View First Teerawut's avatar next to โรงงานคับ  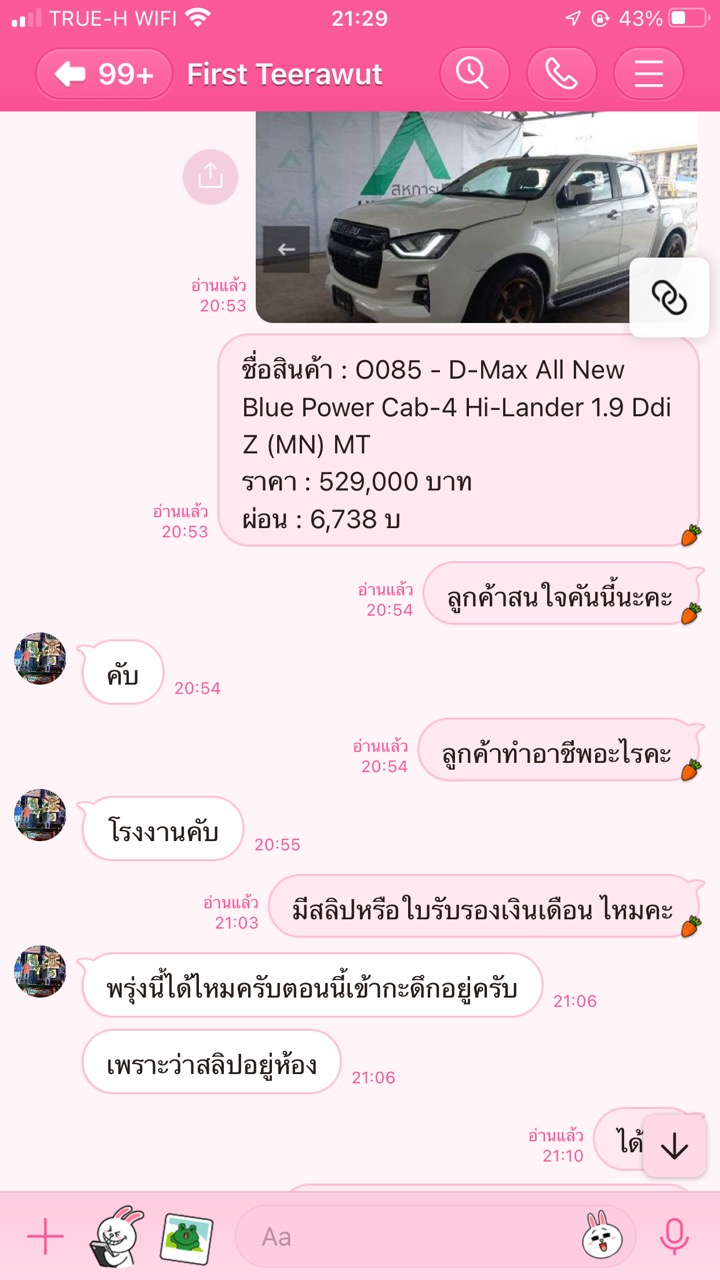tap(40, 814)
